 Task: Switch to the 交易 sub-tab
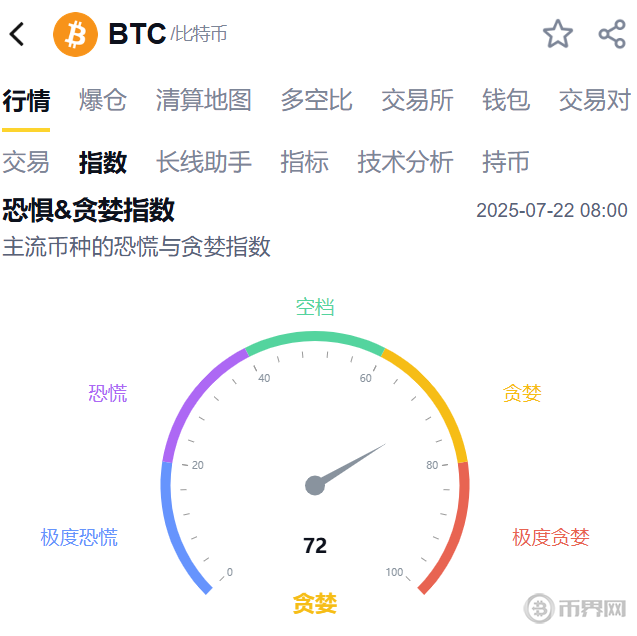(x=26, y=162)
